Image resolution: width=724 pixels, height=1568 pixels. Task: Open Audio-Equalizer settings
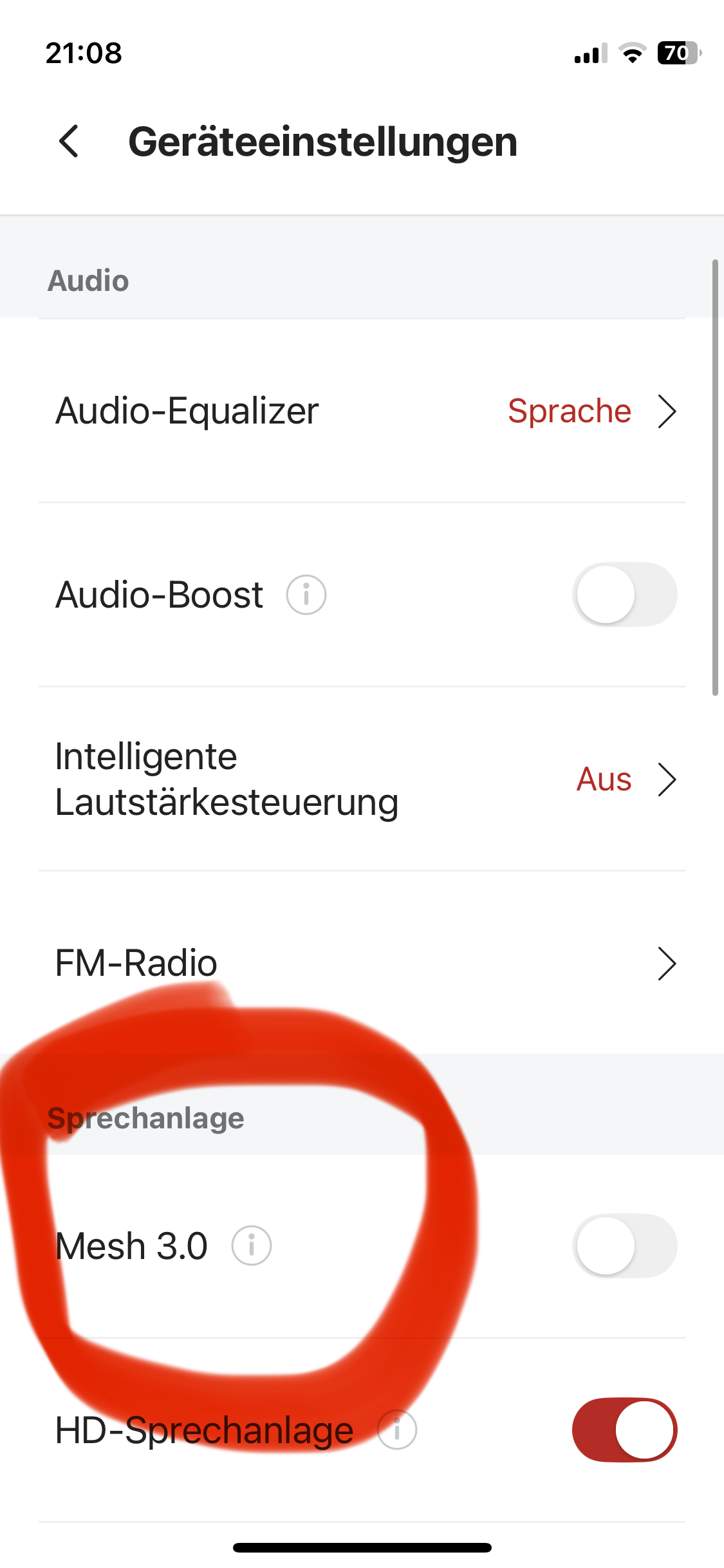point(362,411)
